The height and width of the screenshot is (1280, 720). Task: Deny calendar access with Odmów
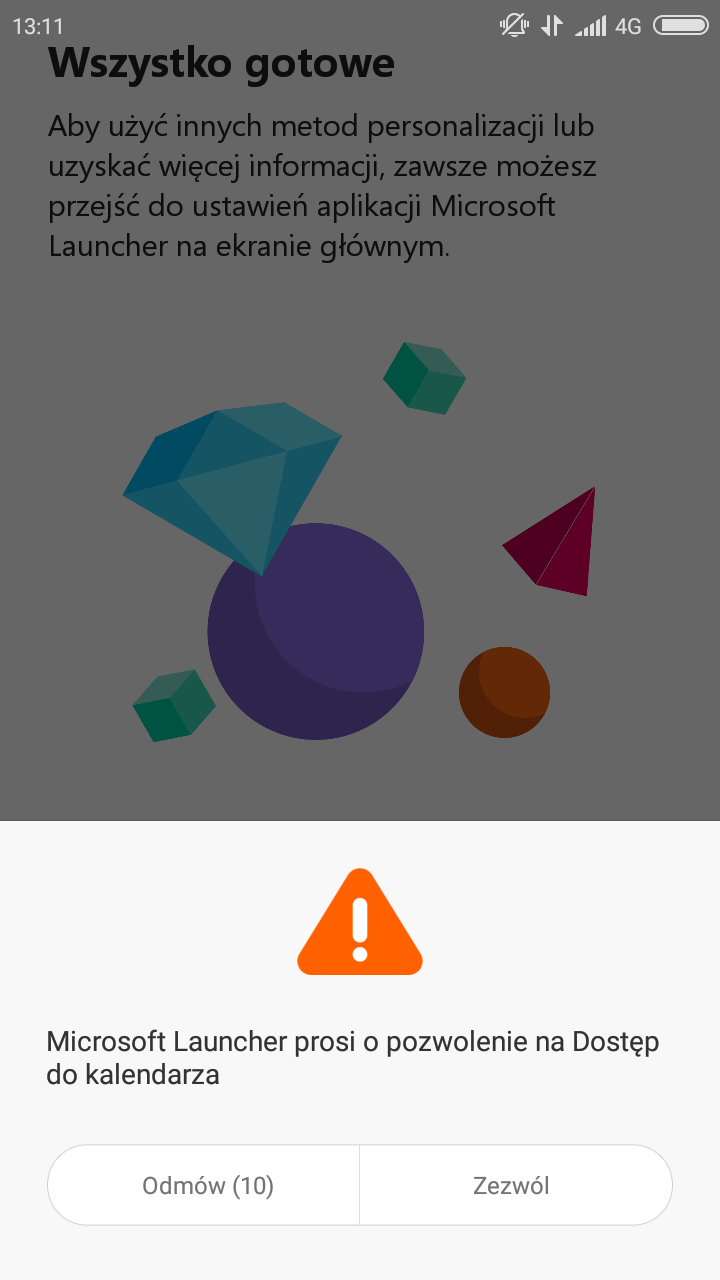pos(204,1186)
